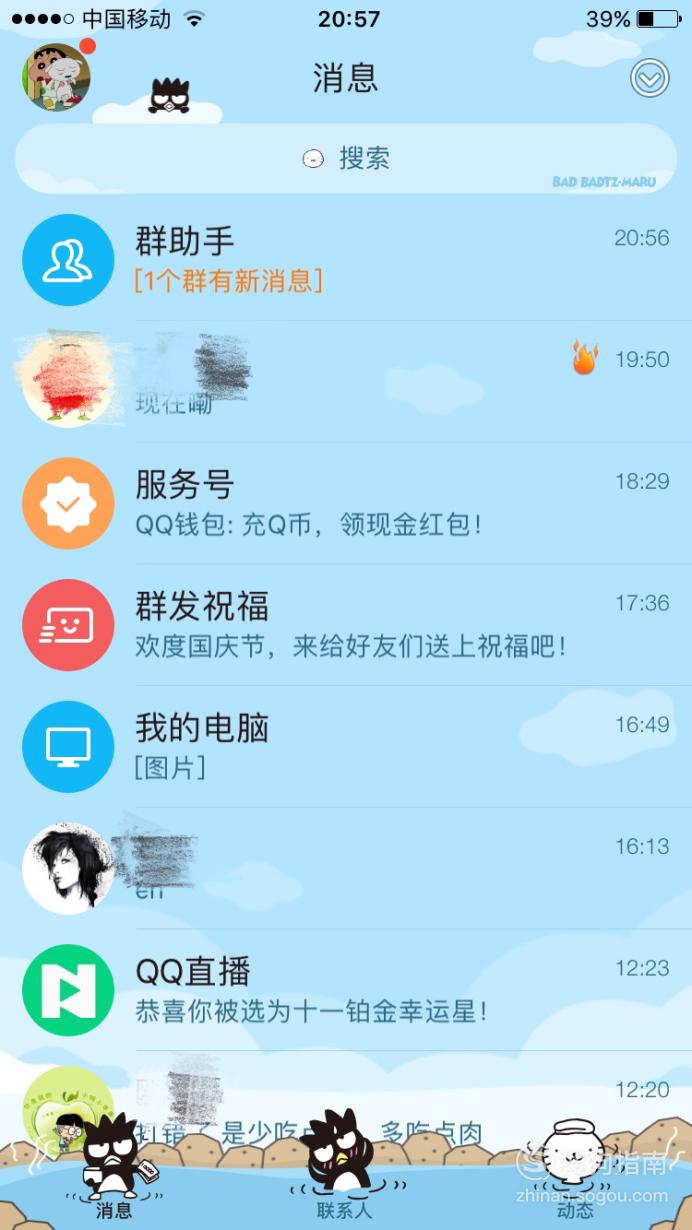
Task: Open the 群发祝福 row
Action: (x=346, y=626)
